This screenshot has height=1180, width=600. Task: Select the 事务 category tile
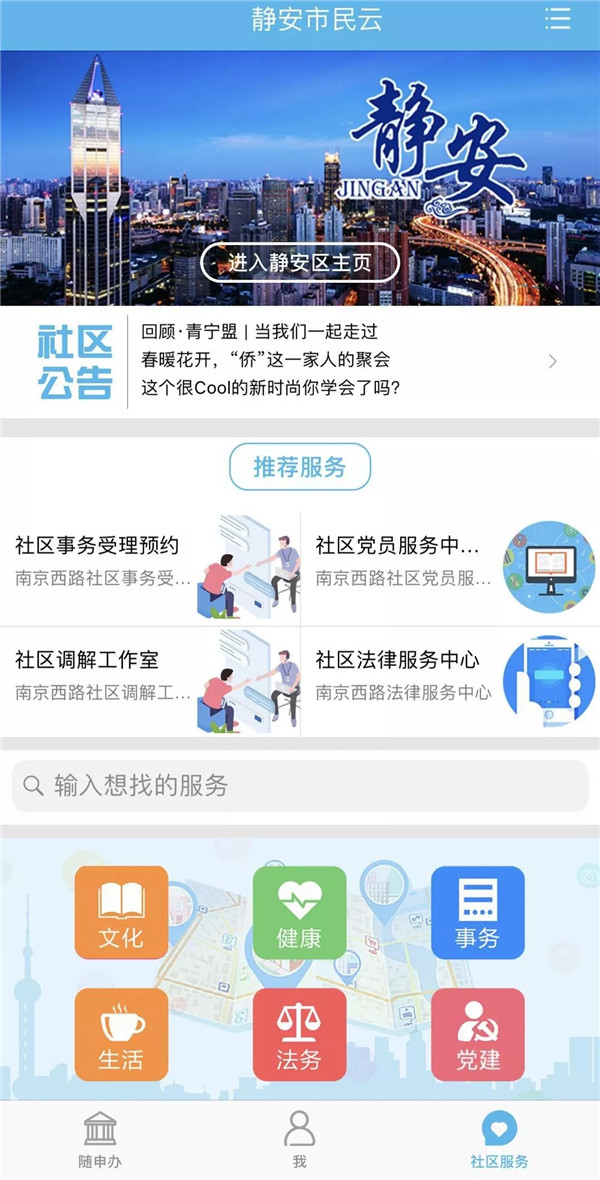(x=477, y=912)
